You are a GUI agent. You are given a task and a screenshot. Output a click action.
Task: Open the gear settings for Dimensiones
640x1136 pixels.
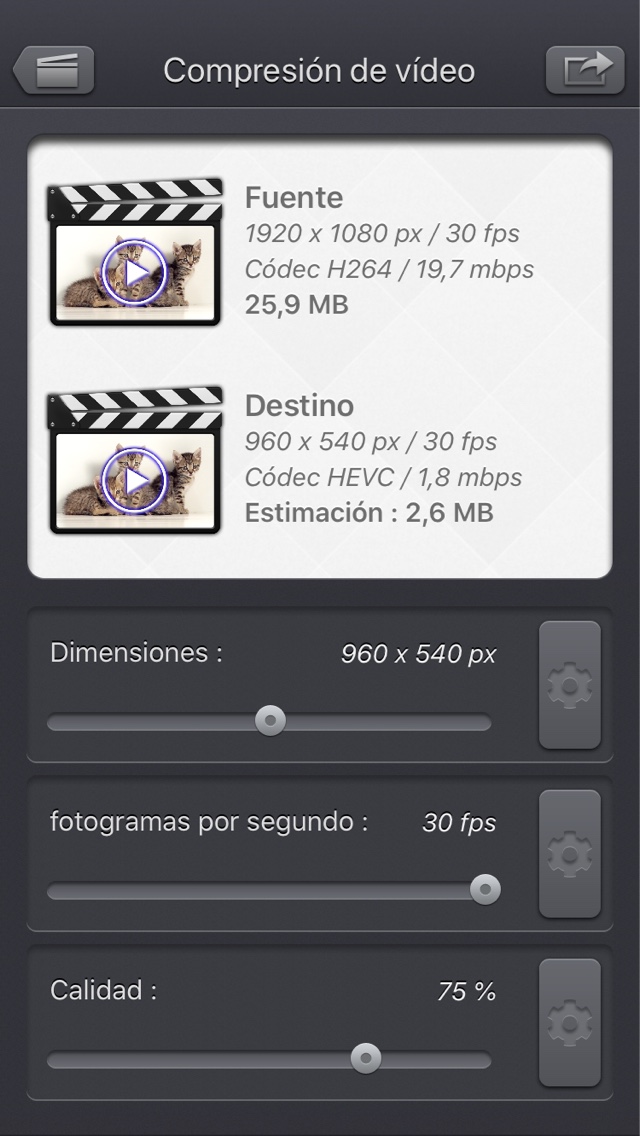coord(570,685)
